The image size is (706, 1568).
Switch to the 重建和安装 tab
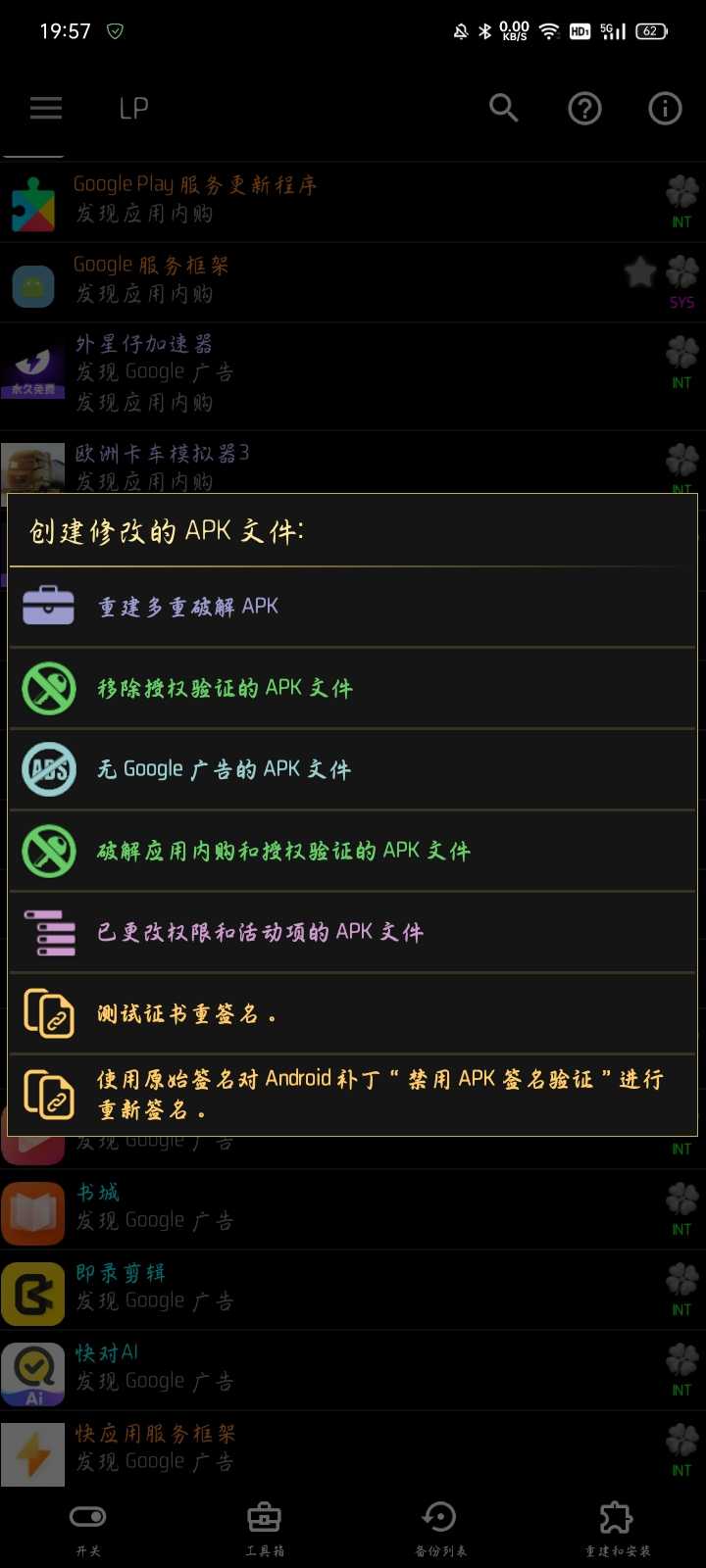point(617,1528)
